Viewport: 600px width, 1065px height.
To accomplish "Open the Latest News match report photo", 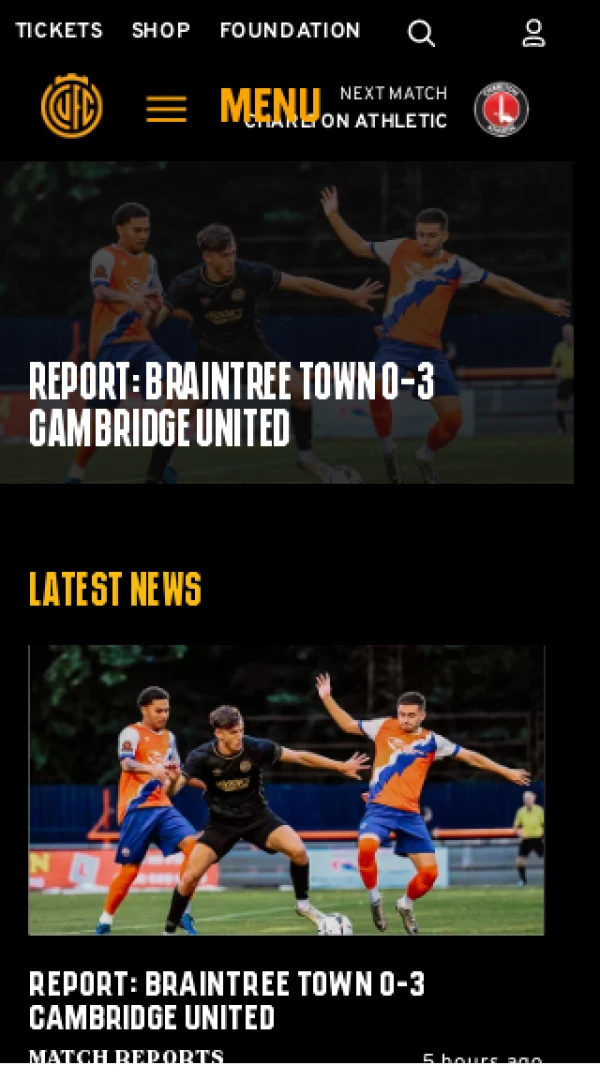I will [286, 790].
